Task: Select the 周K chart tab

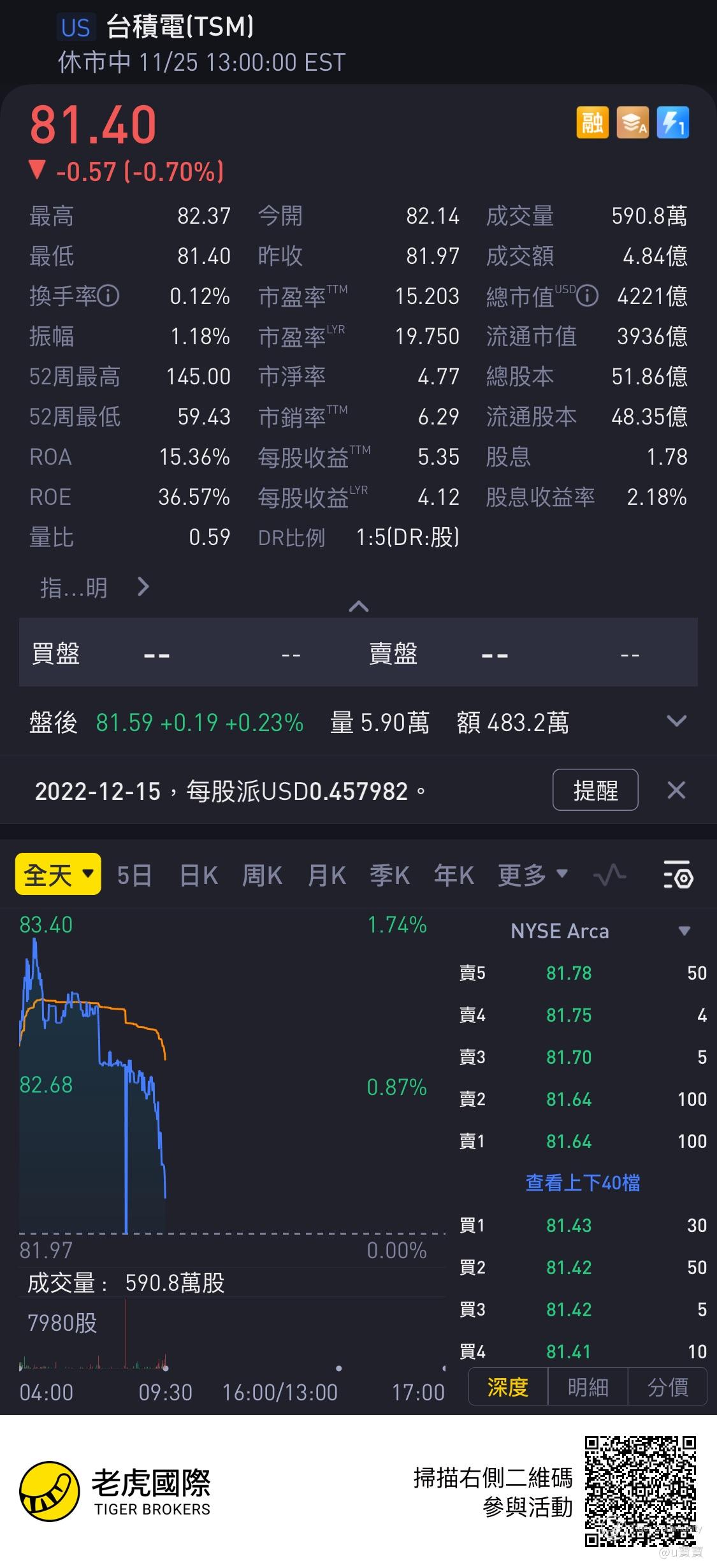Action: (x=262, y=875)
